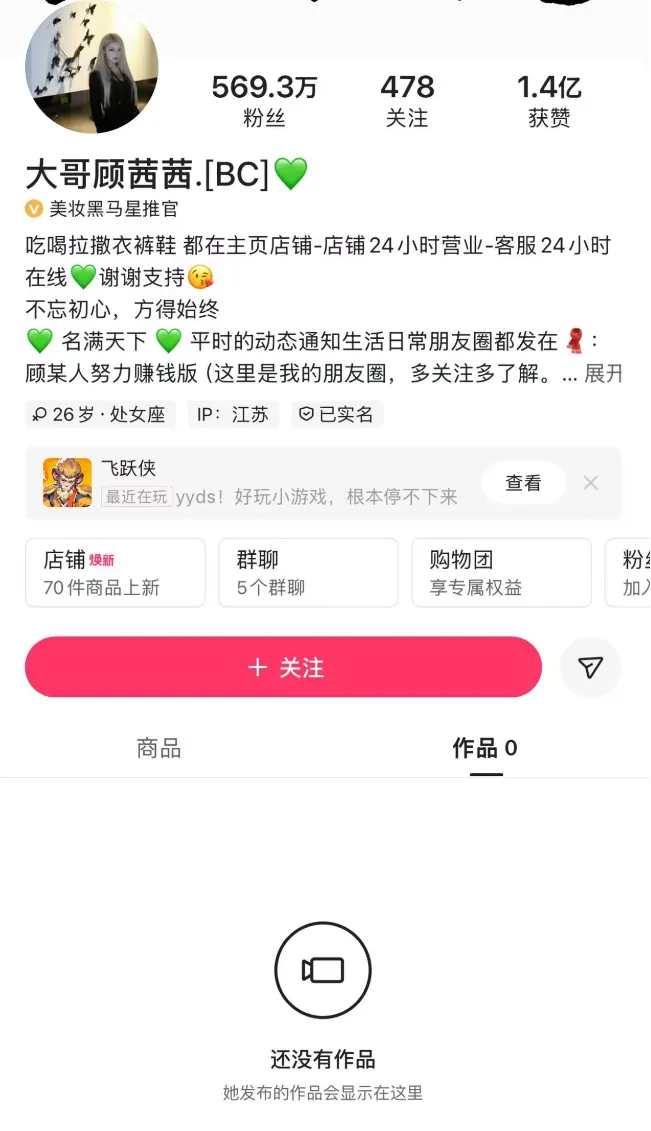651x1131 pixels.
Task: Open the 569.3万 粉丝 followers list
Action: pos(264,101)
